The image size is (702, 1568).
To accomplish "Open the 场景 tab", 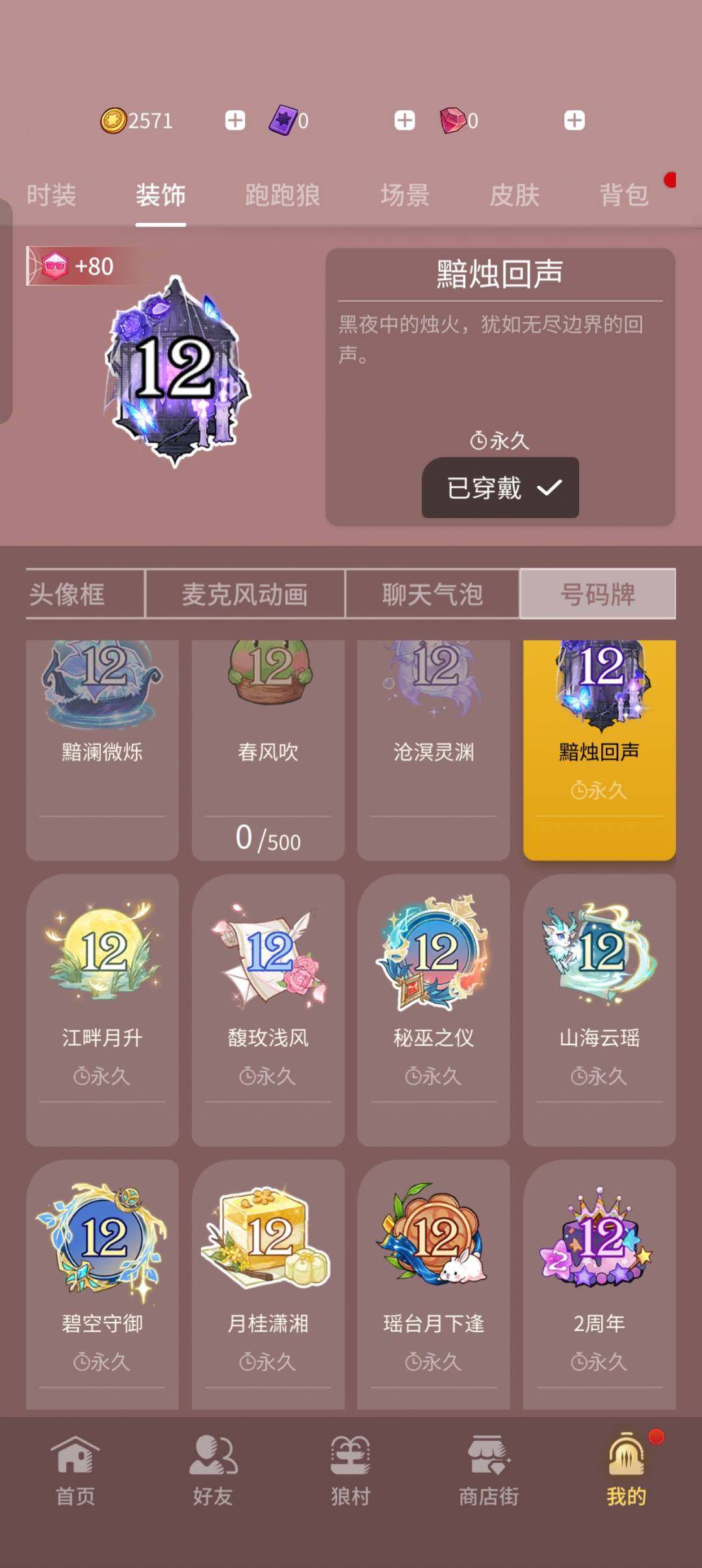I will 404,194.
